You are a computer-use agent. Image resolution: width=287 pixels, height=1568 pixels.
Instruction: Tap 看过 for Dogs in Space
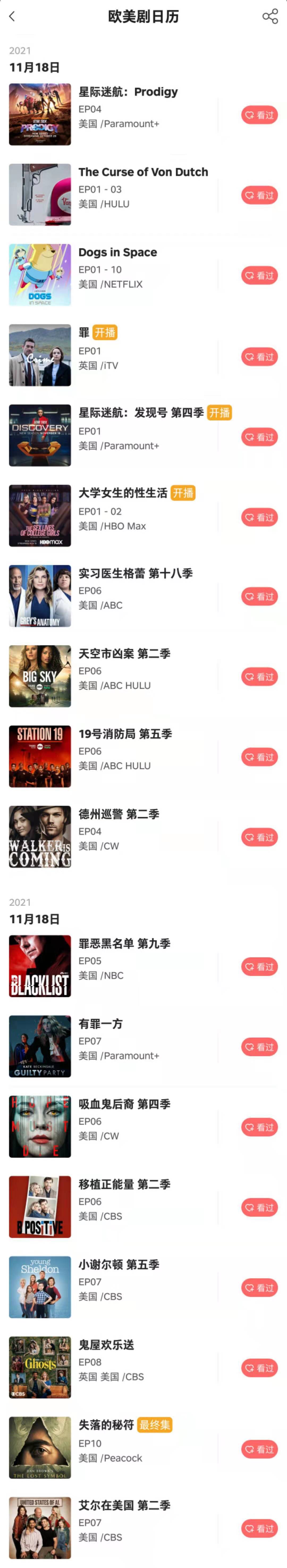point(260,276)
